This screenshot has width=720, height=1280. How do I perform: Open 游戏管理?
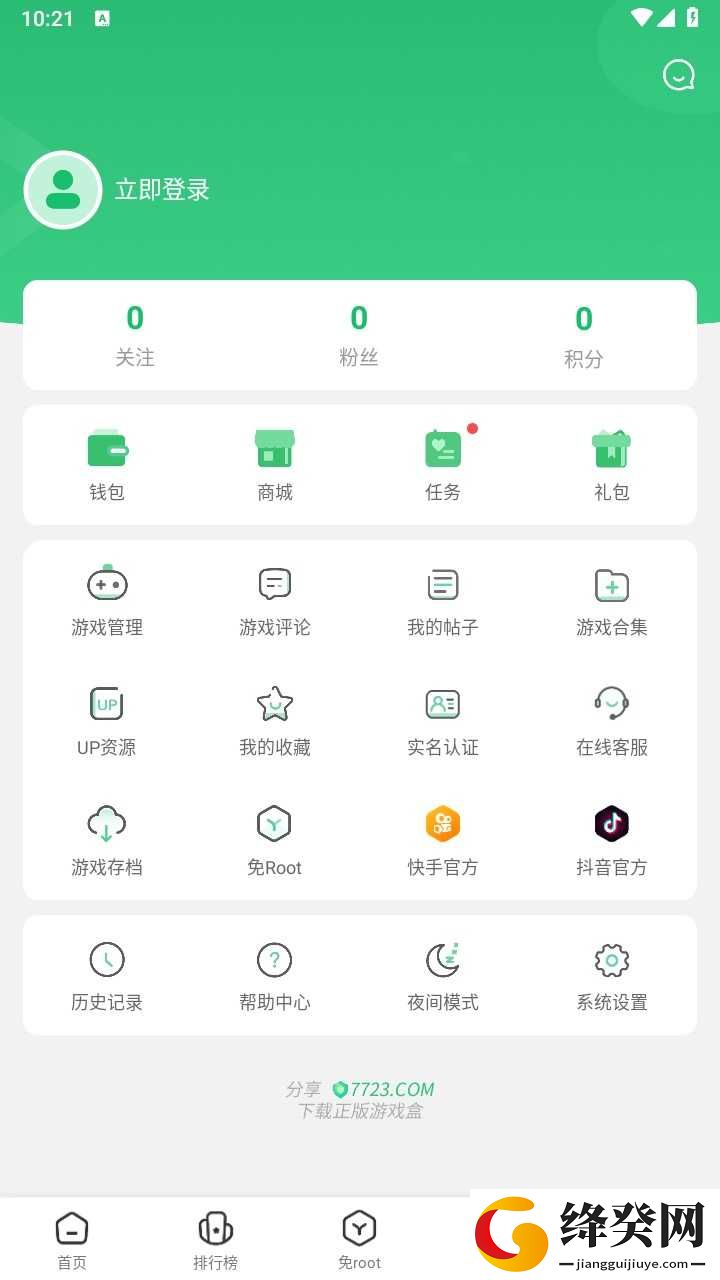(x=107, y=601)
